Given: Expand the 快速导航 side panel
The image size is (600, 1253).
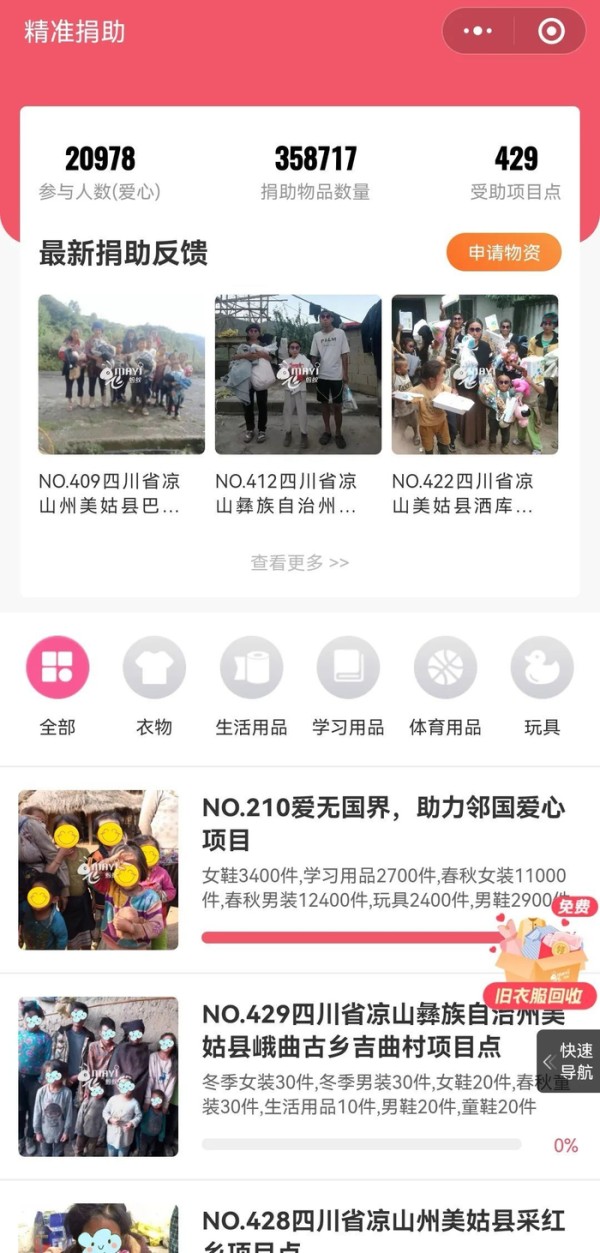Looking at the screenshot, I should pyautogui.click(x=569, y=1061).
